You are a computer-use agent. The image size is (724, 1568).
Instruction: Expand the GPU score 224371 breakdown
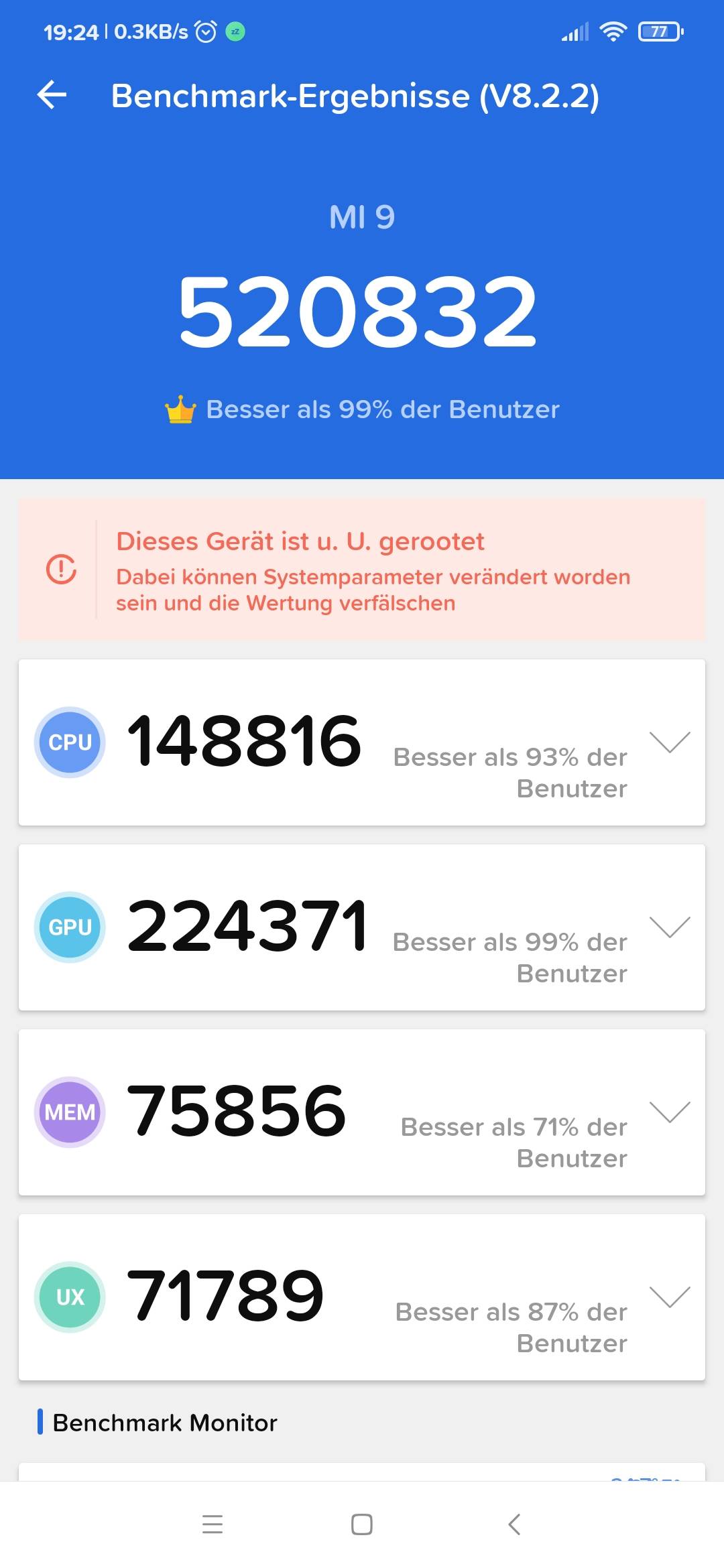coord(670,927)
